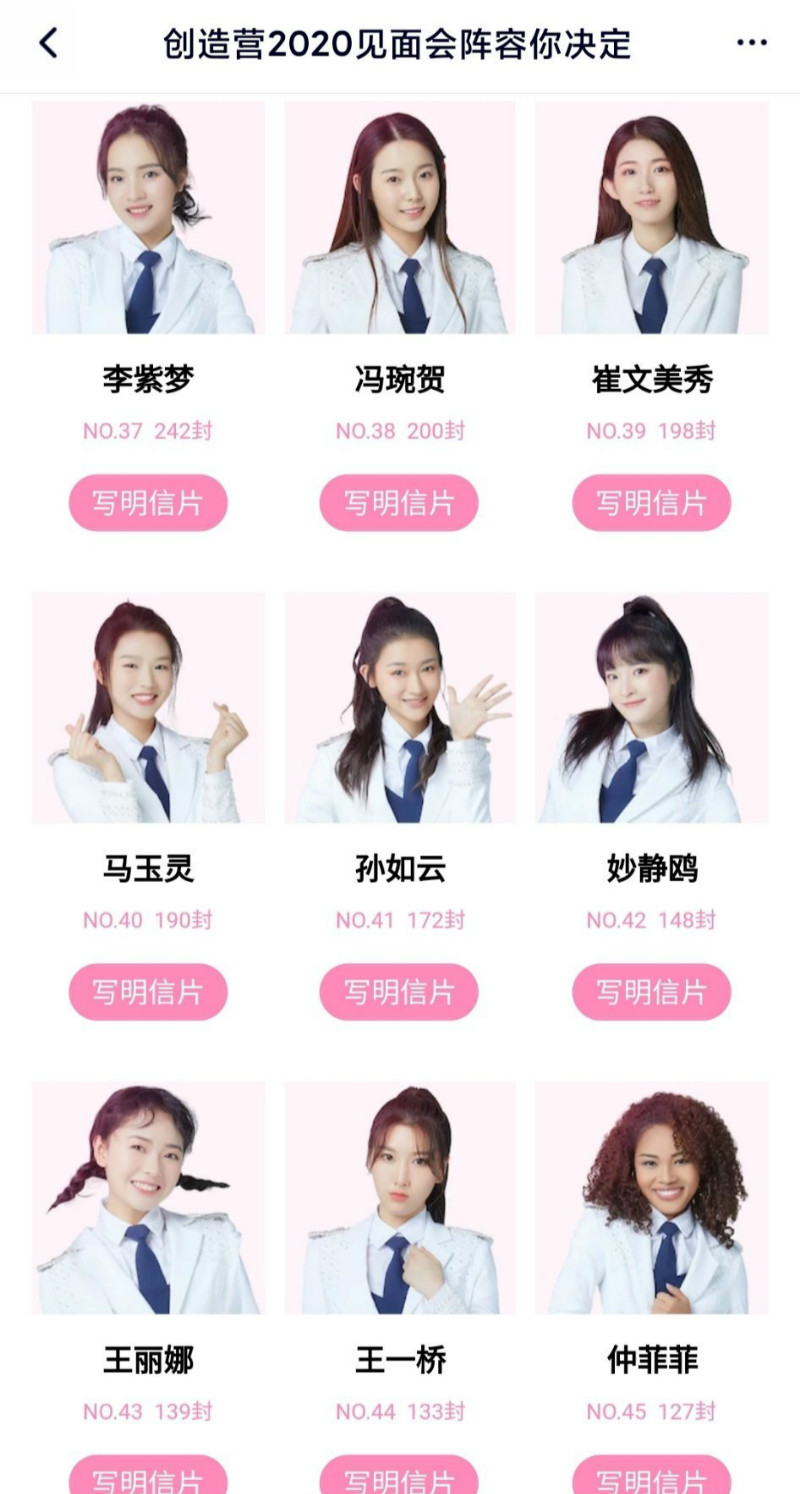800x1494 pixels.
Task: View 仲菲菲's photo card
Action: [652, 1197]
